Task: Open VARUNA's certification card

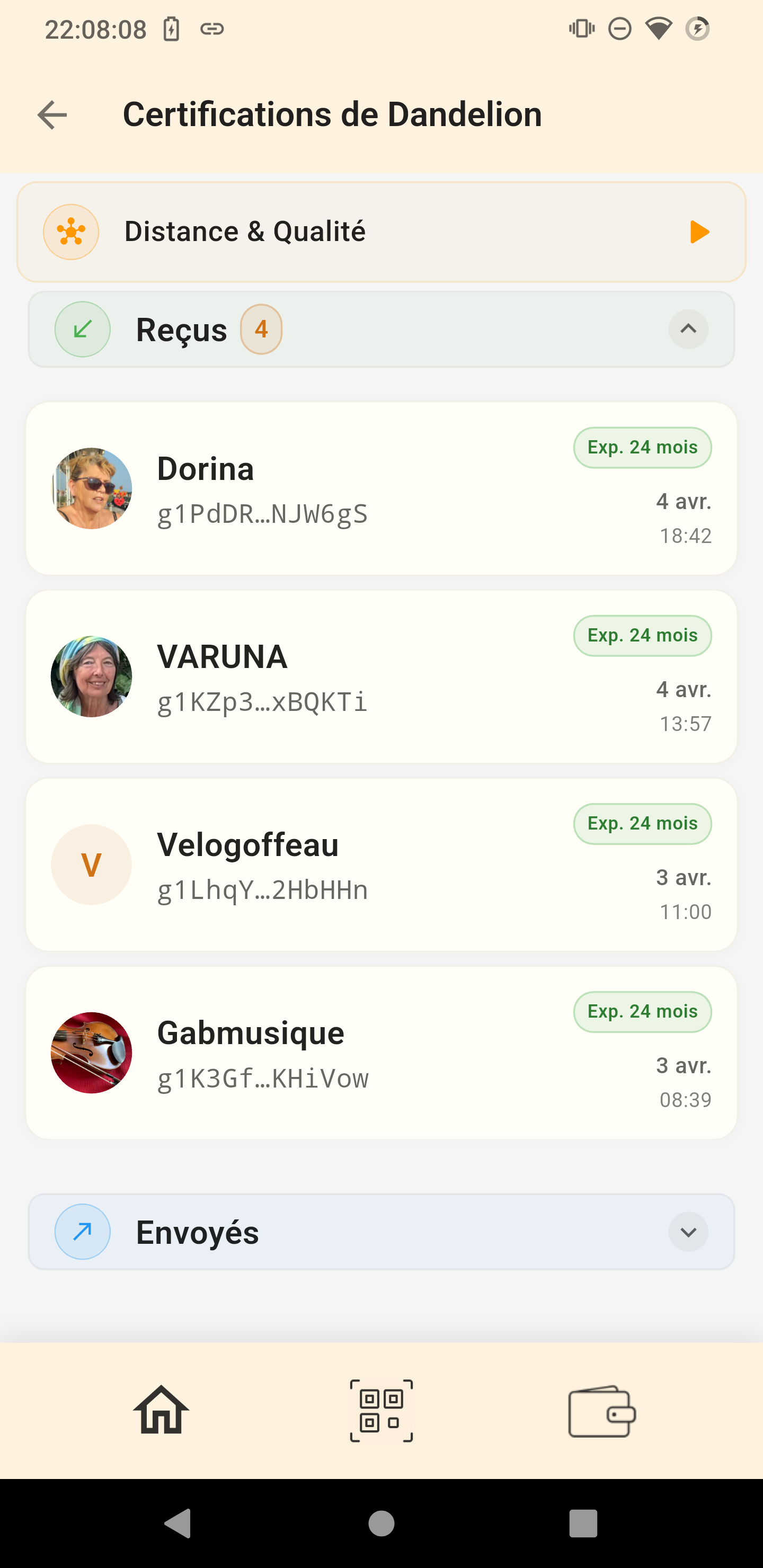Action: (x=381, y=676)
